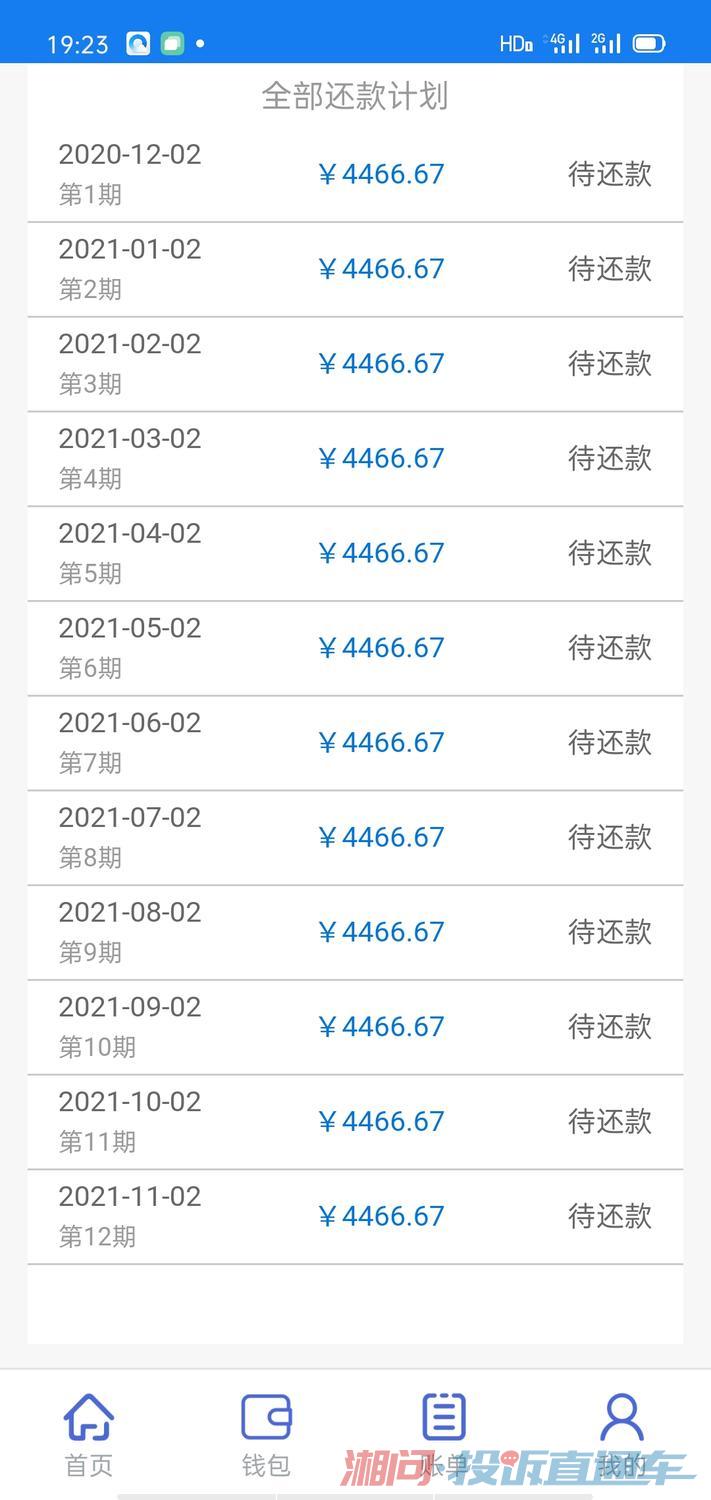Switch to the 首页 home tab
The width and height of the screenshot is (711, 1500).
click(89, 1435)
